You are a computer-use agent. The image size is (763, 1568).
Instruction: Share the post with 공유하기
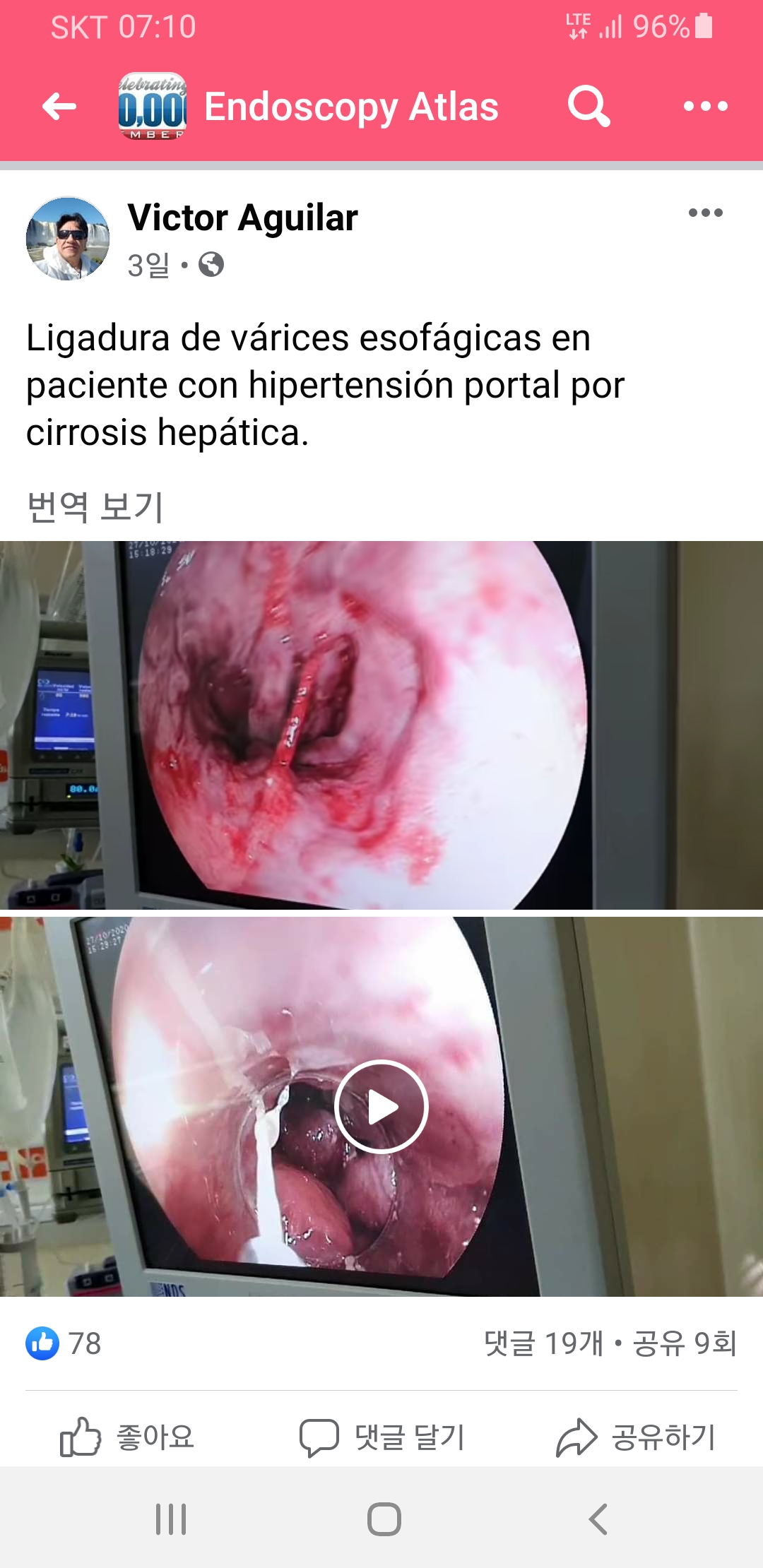[636, 1437]
